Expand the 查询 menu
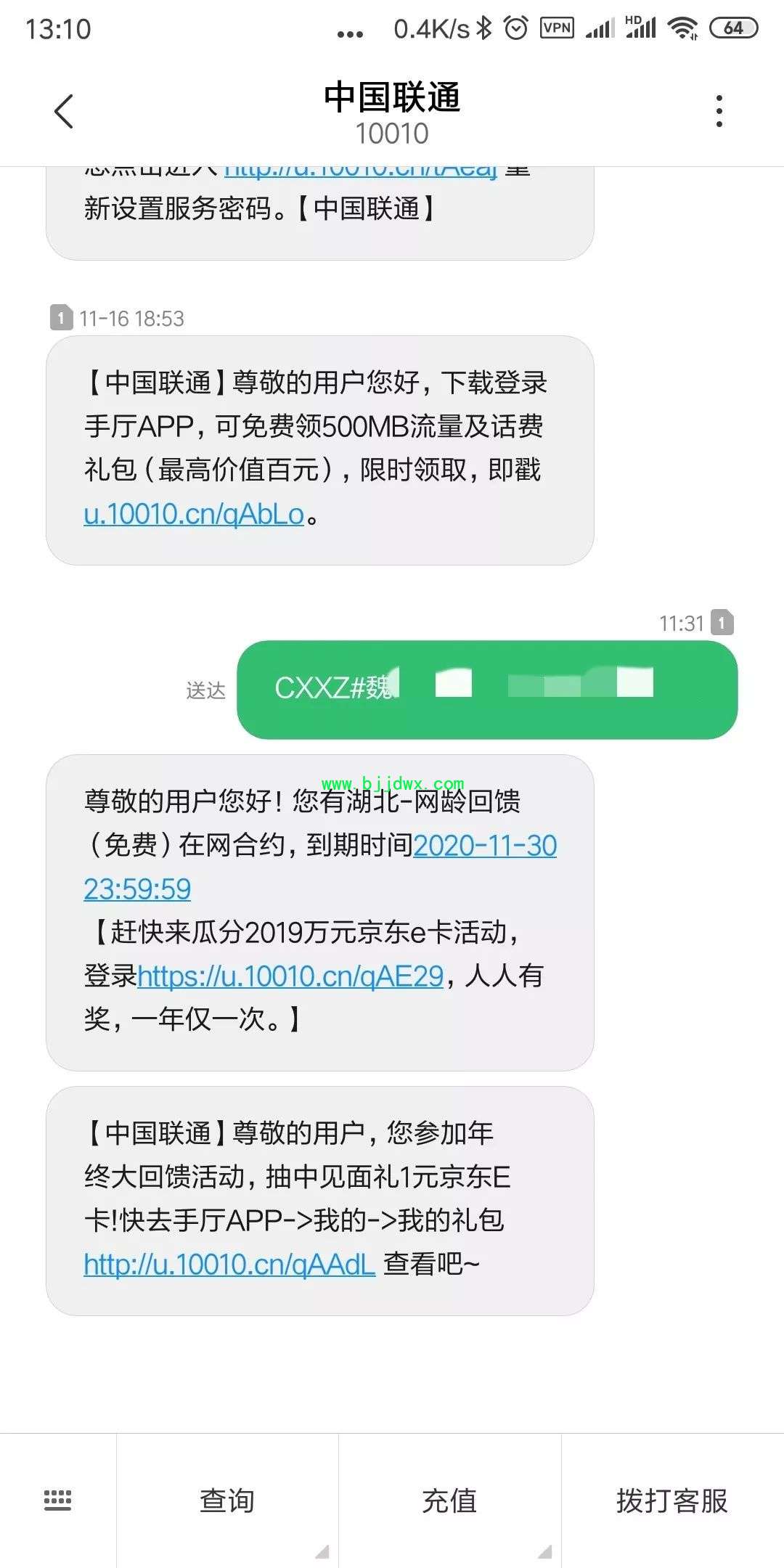The height and width of the screenshot is (1568, 784). (227, 1500)
